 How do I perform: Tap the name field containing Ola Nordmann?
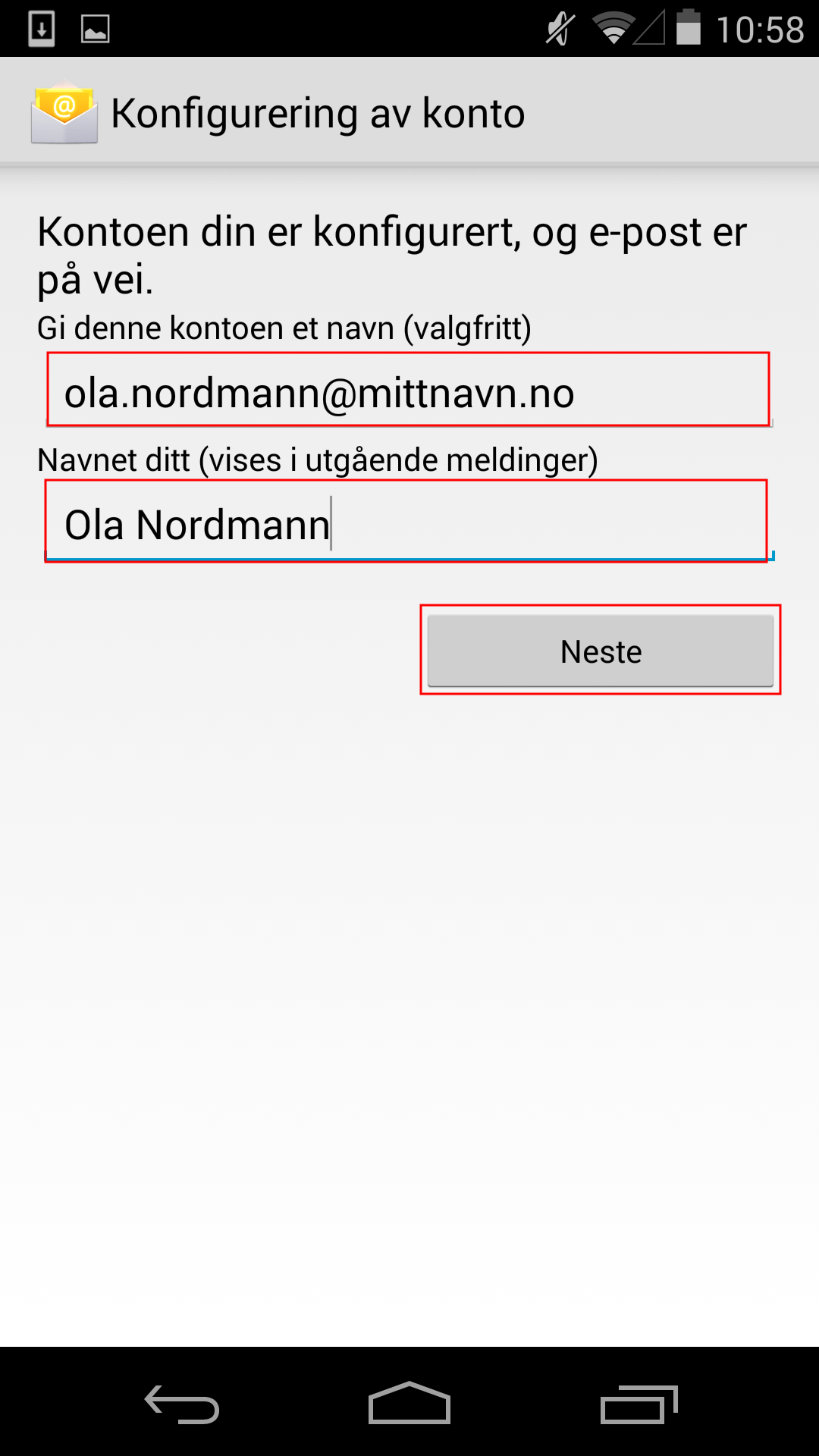[409, 521]
